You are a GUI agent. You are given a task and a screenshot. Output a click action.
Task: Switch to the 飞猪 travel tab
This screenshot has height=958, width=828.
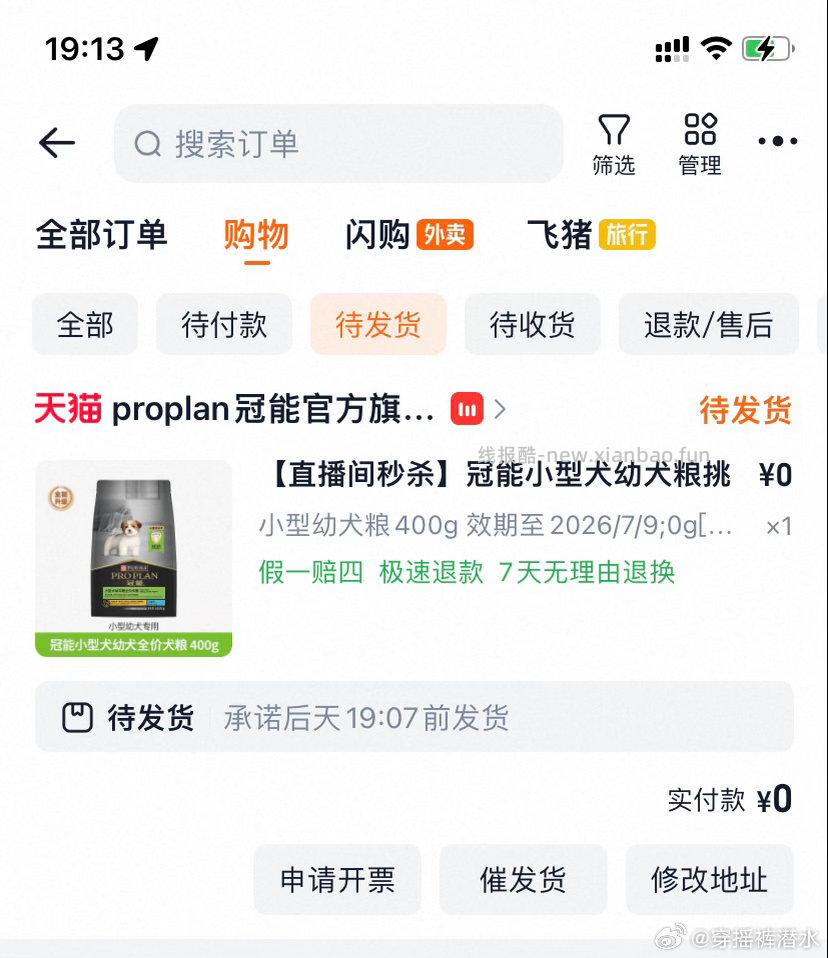558,234
